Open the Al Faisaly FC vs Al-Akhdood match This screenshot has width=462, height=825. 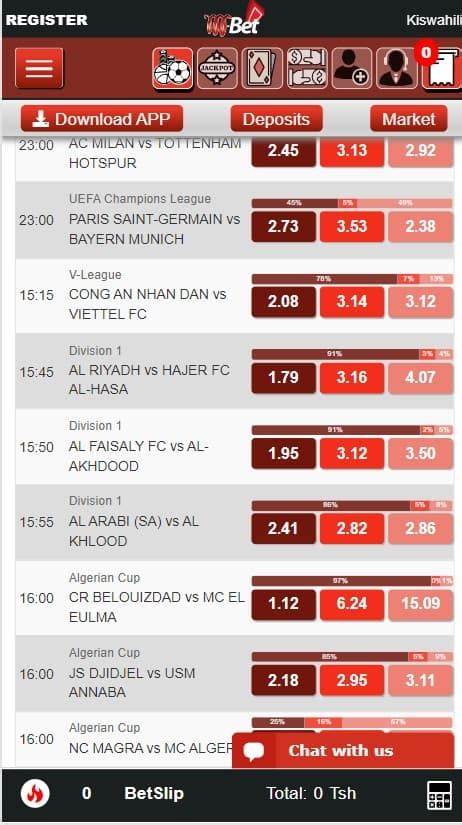click(x=139, y=456)
